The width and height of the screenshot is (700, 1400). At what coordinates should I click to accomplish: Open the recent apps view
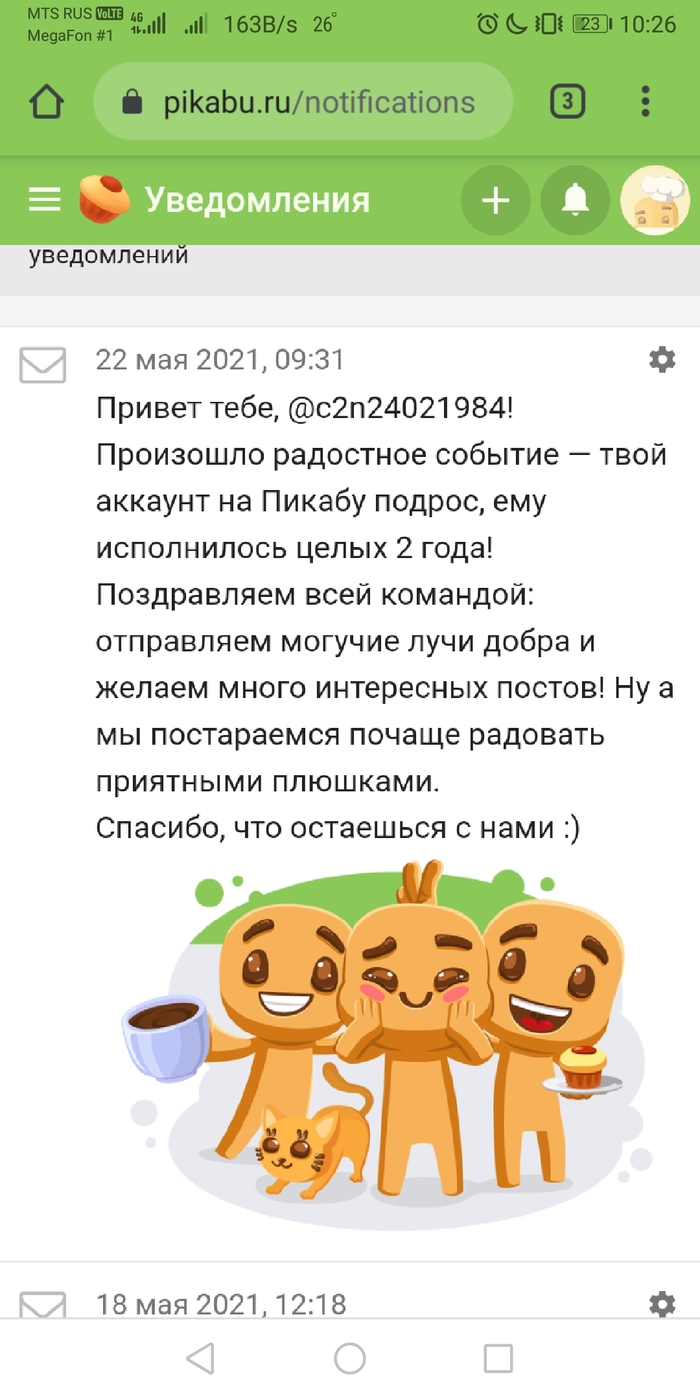(498, 1358)
